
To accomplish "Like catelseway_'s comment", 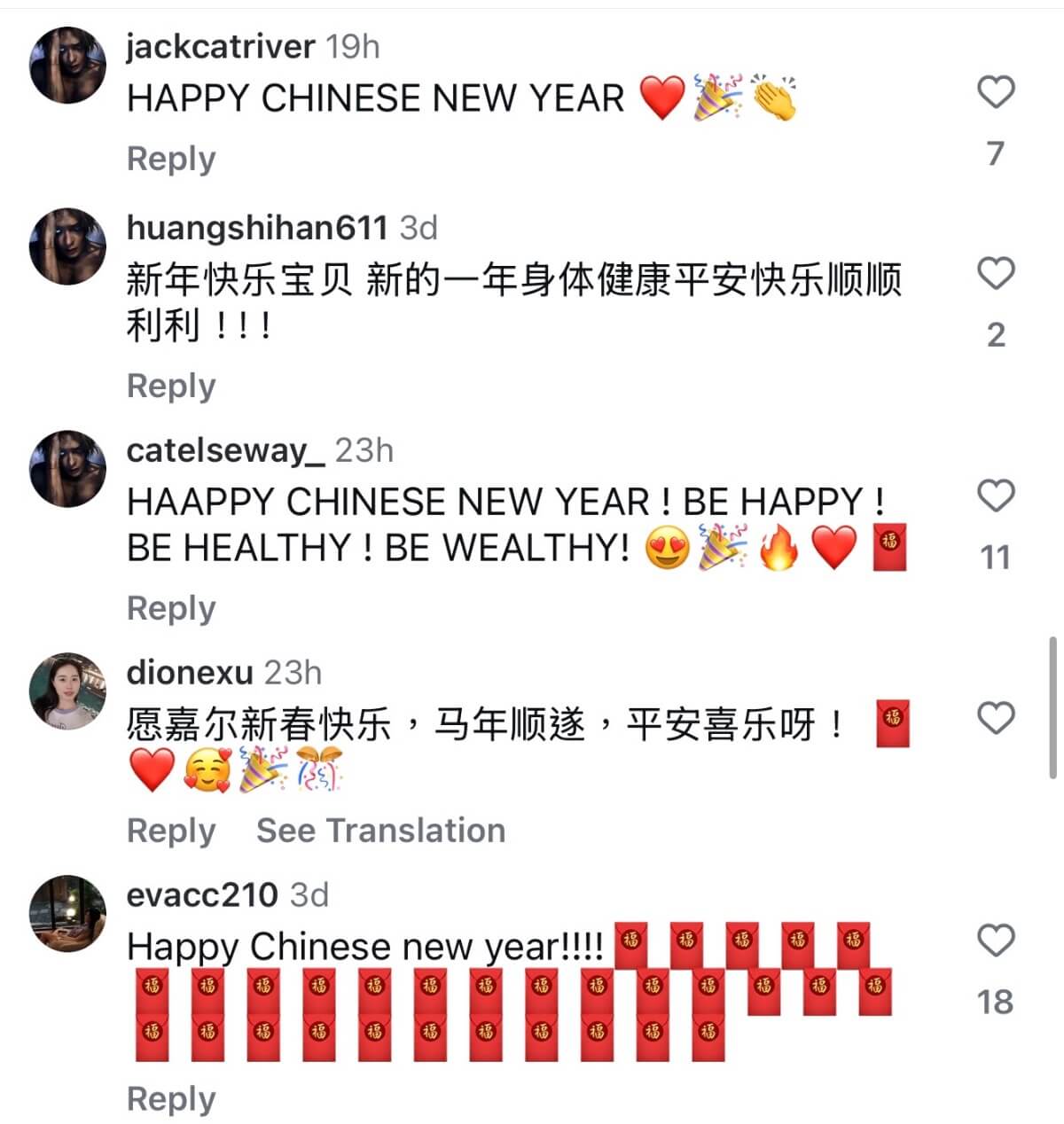I will click(995, 496).
